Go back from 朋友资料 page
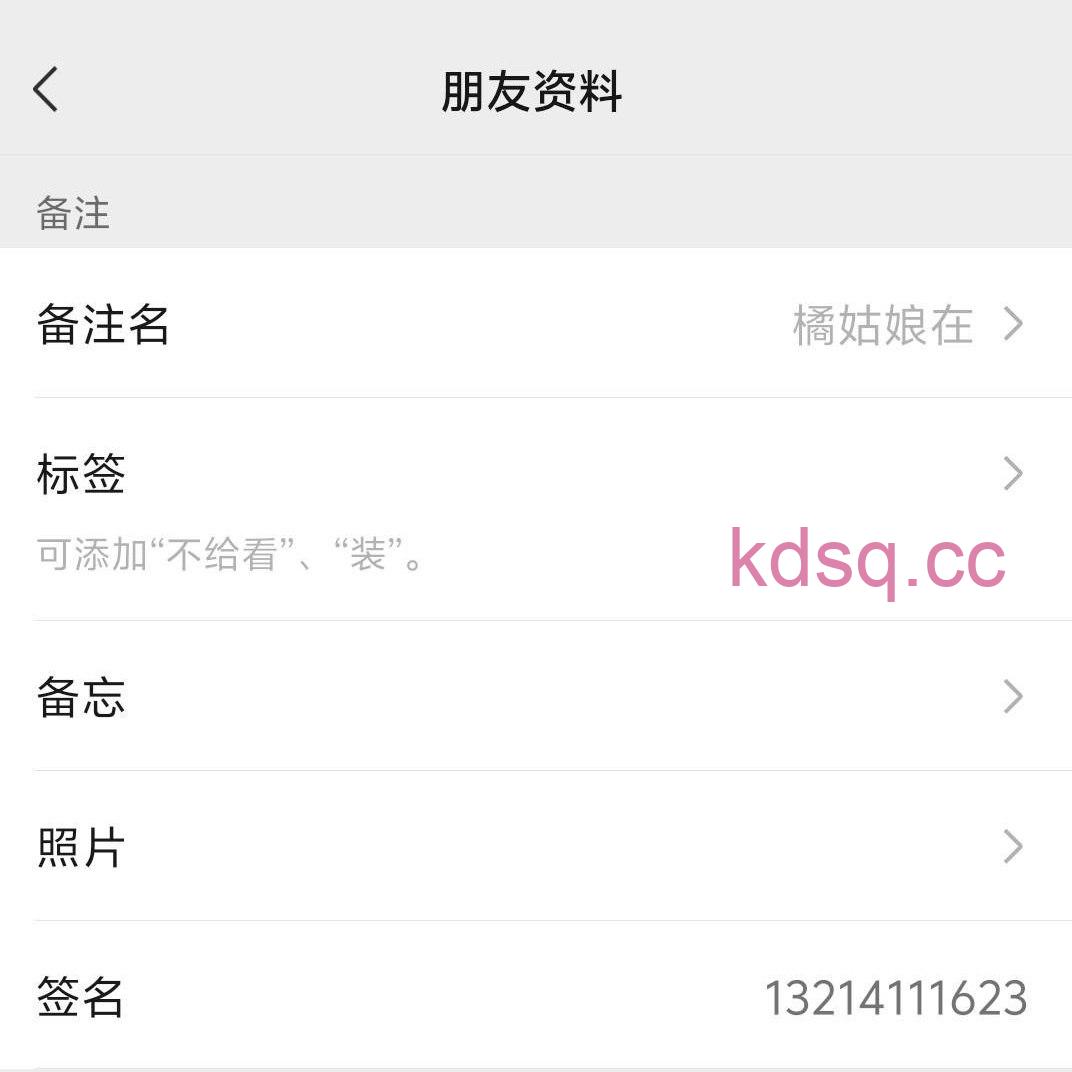The height and width of the screenshot is (1072, 1072). [x=46, y=90]
